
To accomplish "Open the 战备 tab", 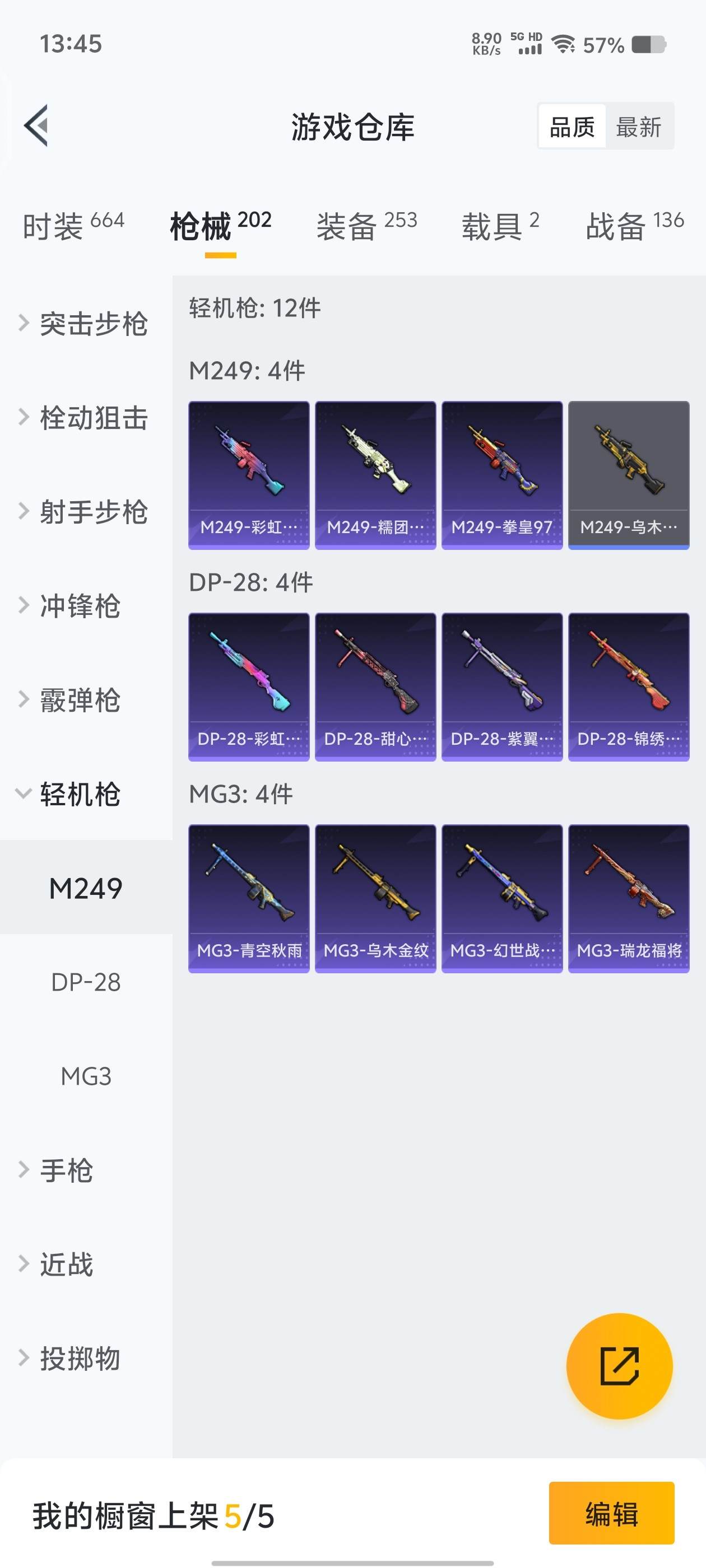I will pyautogui.click(x=634, y=226).
